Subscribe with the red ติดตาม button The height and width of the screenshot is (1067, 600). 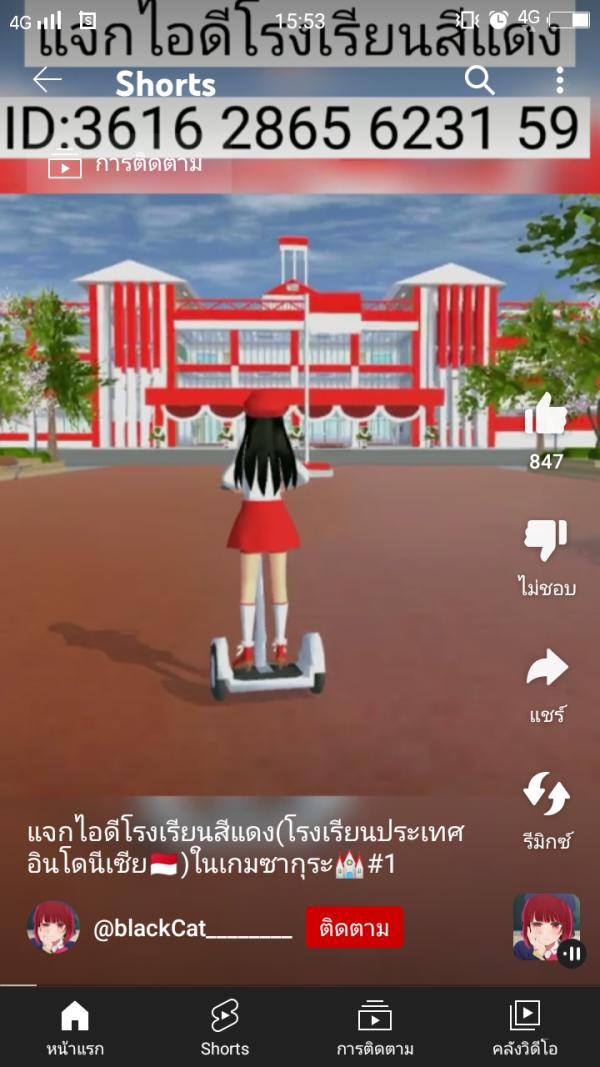click(354, 928)
